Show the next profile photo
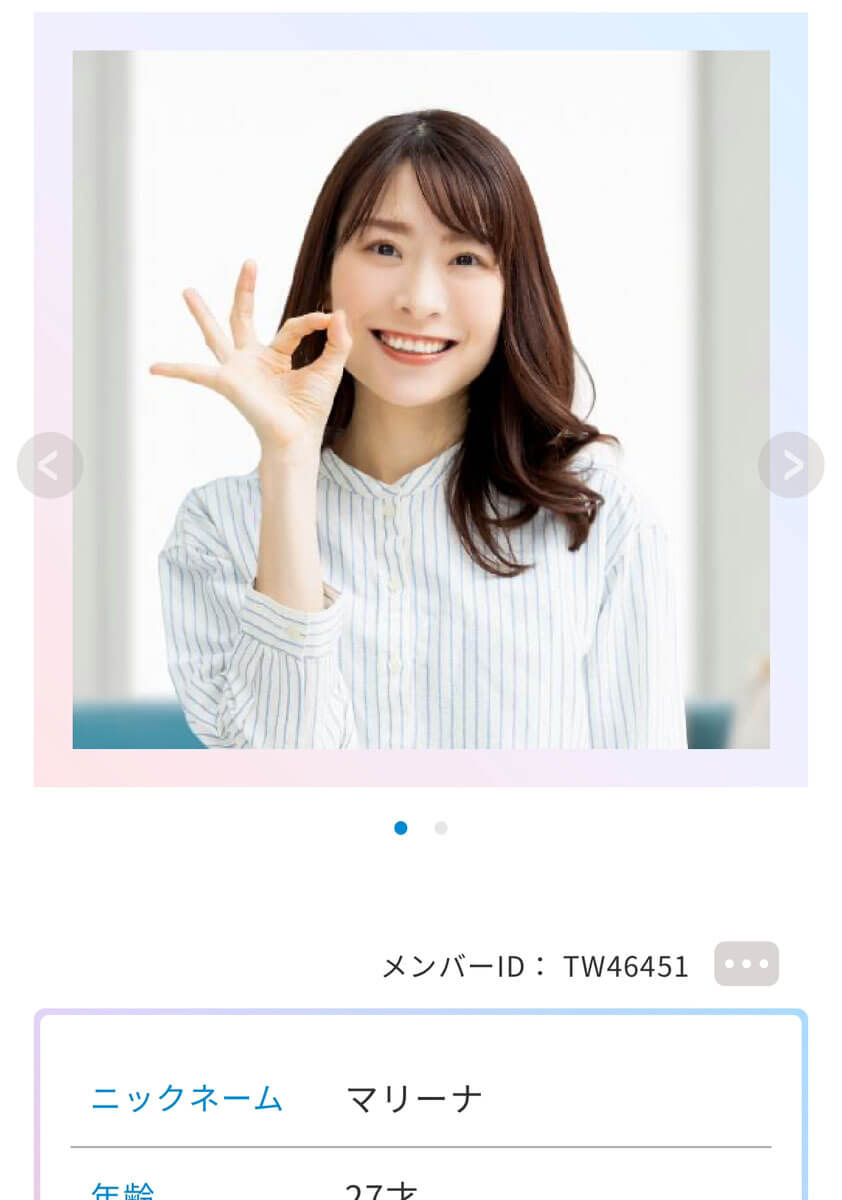 791,465
